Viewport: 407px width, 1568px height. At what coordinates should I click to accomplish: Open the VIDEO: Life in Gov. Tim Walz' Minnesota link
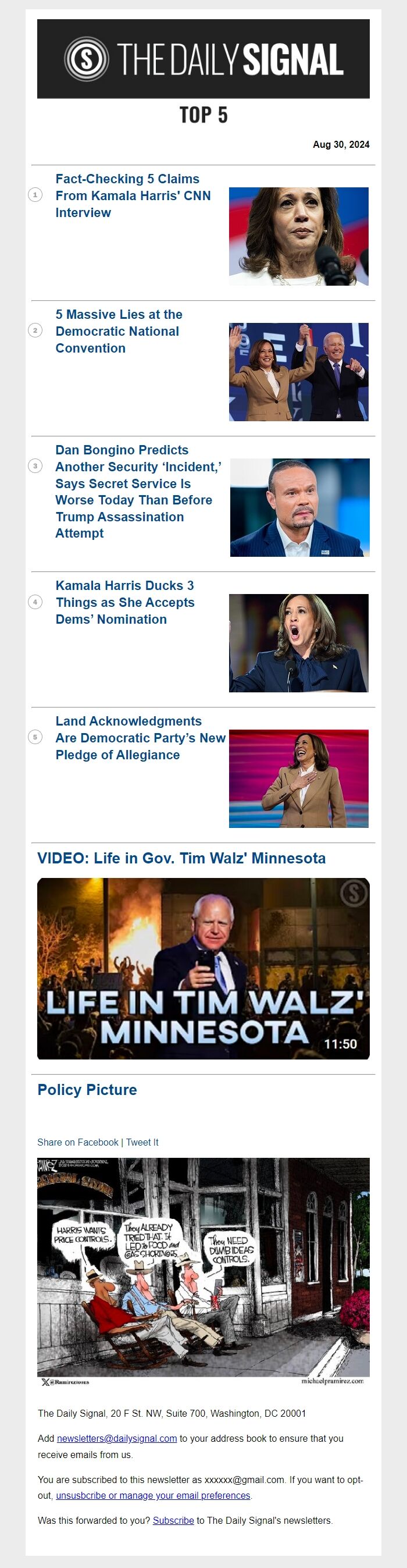181,858
